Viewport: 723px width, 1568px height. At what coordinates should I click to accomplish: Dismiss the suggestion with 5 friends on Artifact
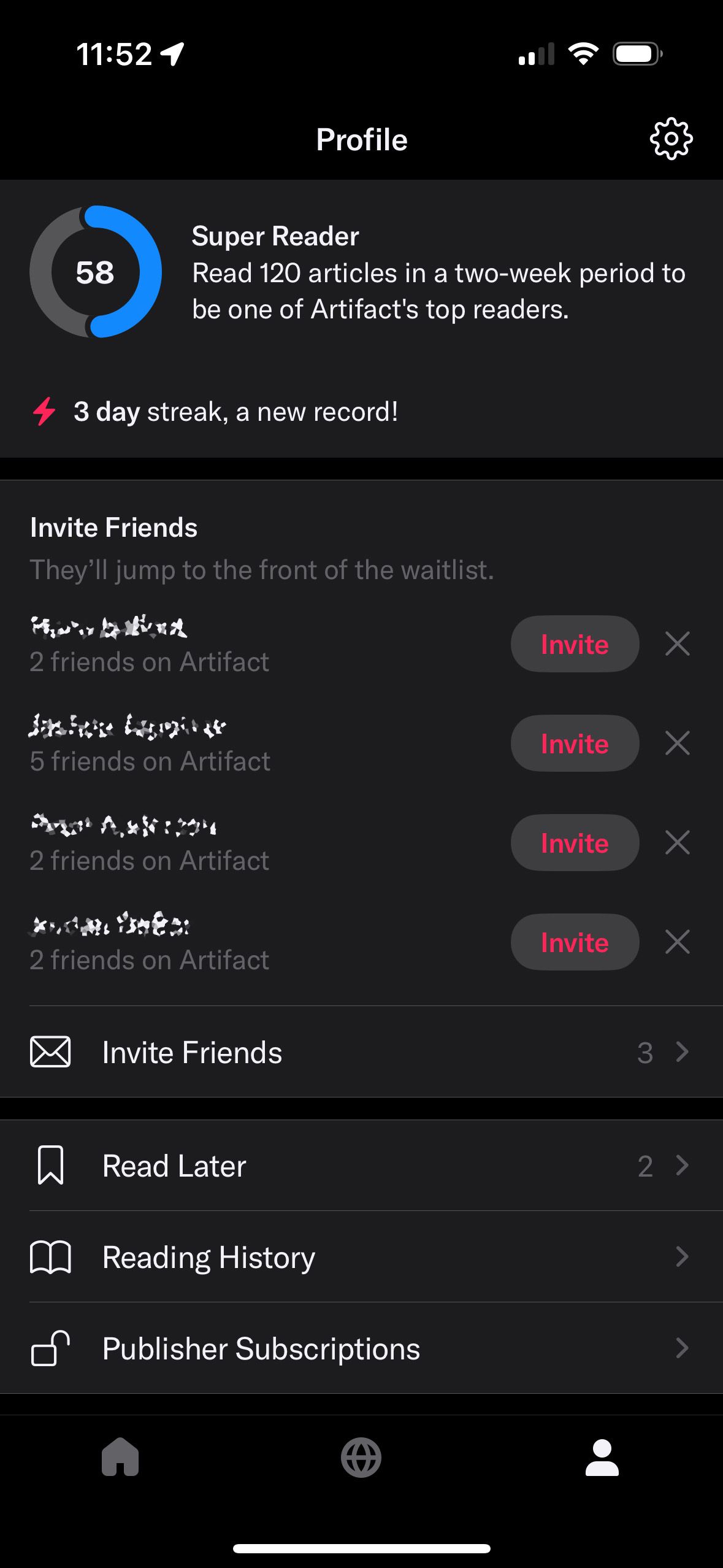[x=677, y=744]
